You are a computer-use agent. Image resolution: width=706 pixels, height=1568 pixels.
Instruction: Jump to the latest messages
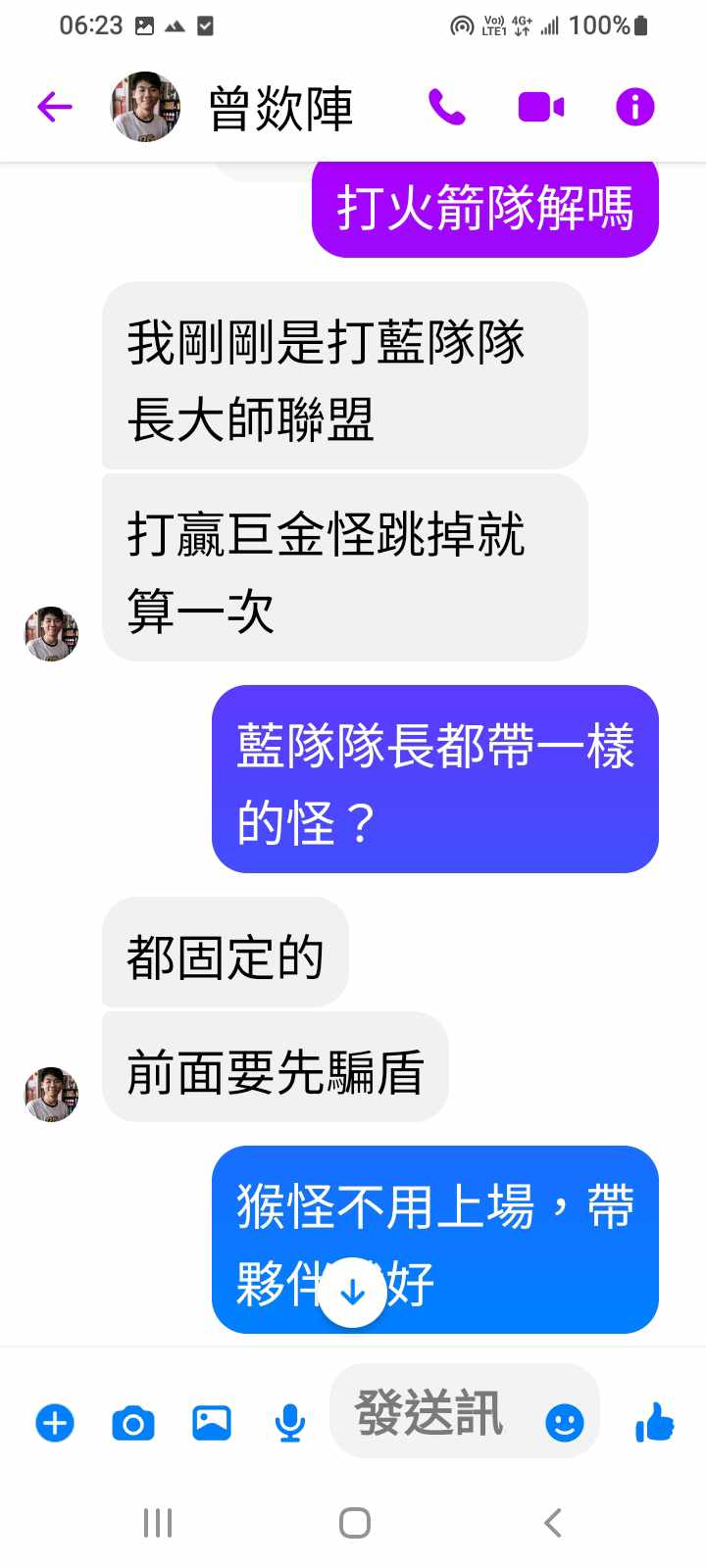[352, 1292]
